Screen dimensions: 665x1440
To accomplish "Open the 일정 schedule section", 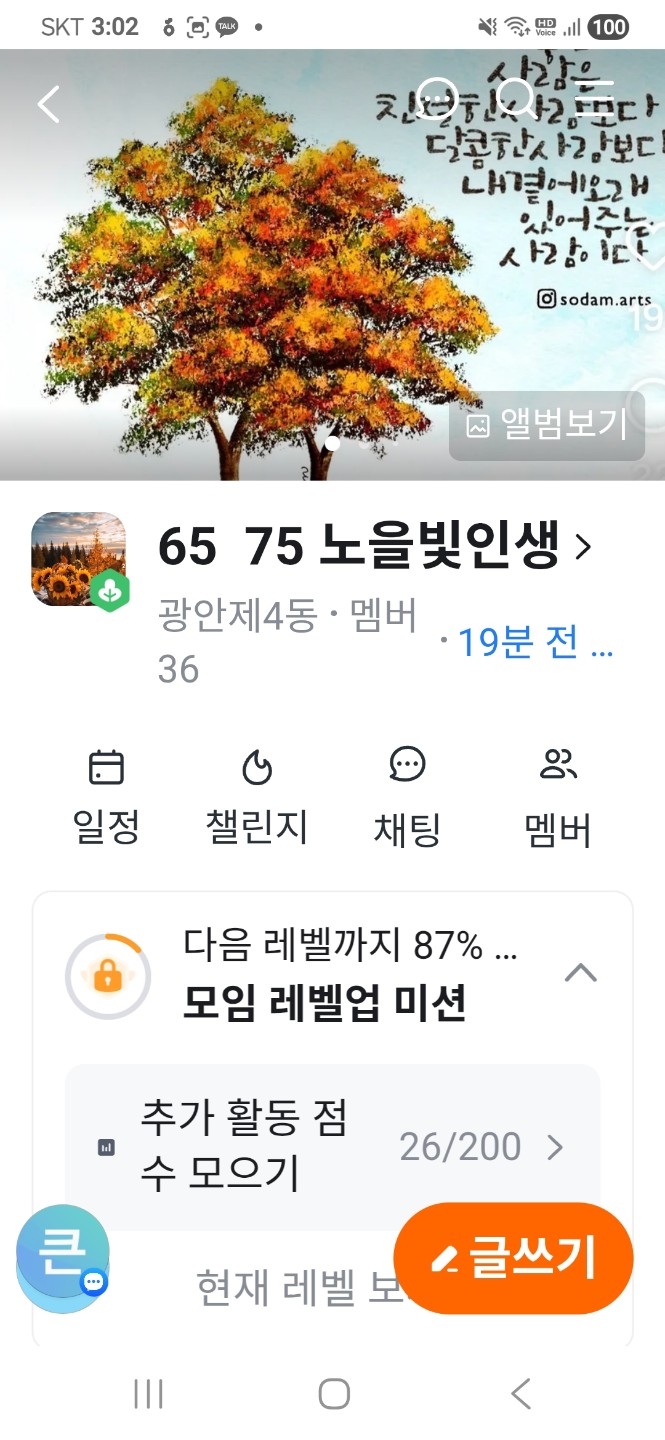I will (106, 798).
